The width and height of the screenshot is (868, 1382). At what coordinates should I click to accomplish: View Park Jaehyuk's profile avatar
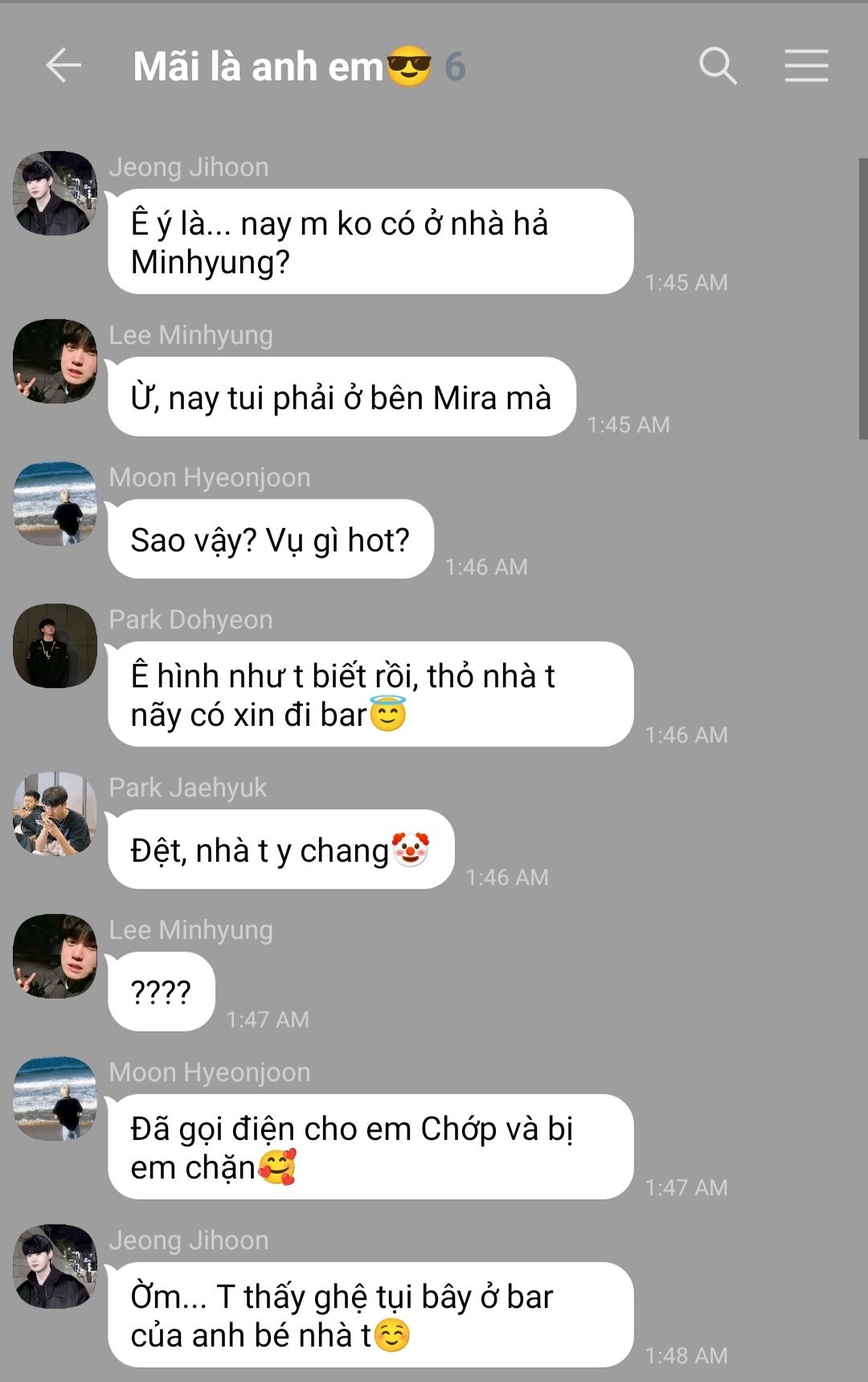tap(55, 814)
